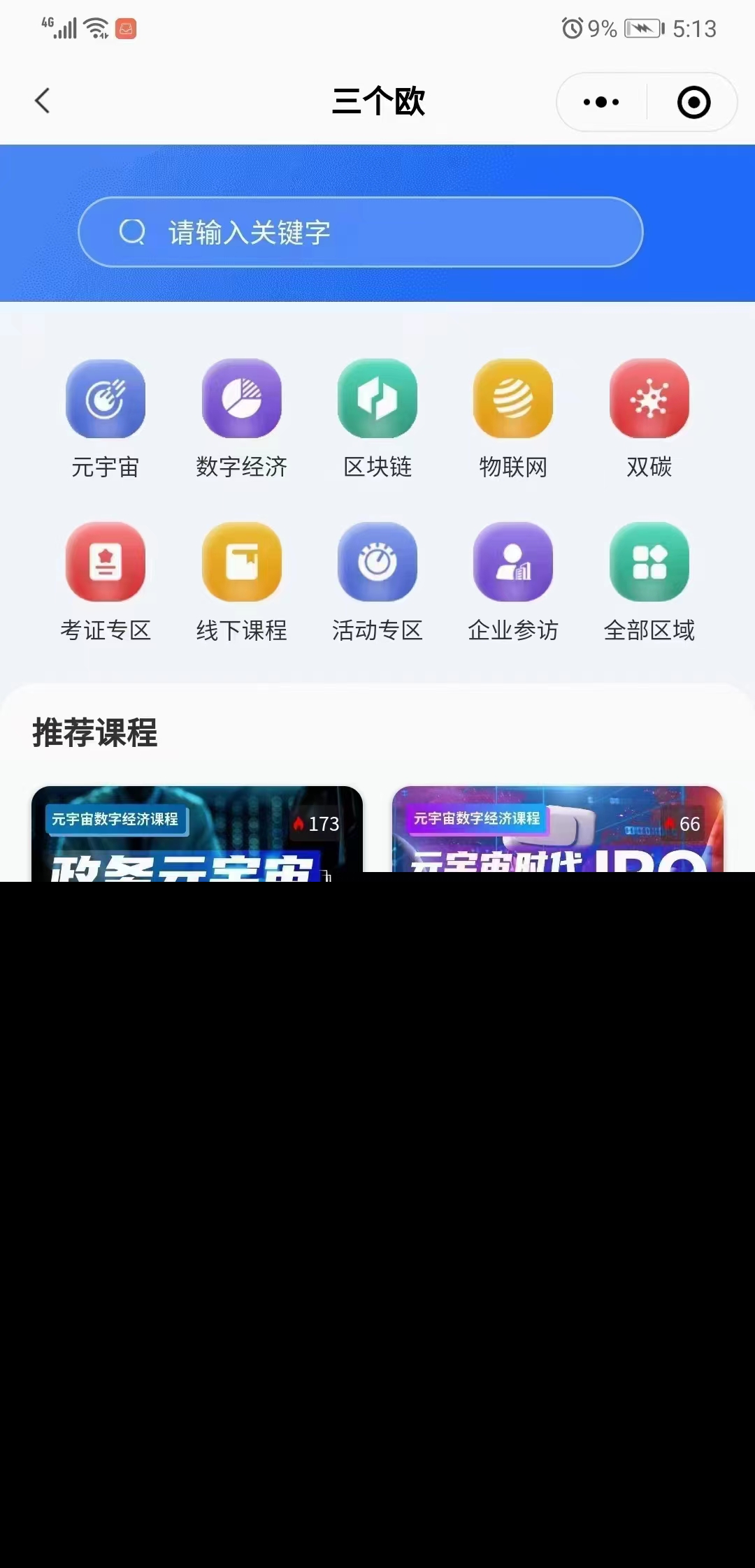Select the 企业参访 person icon
The height and width of the screenshot is (1568, 755).
click(512, 562)
